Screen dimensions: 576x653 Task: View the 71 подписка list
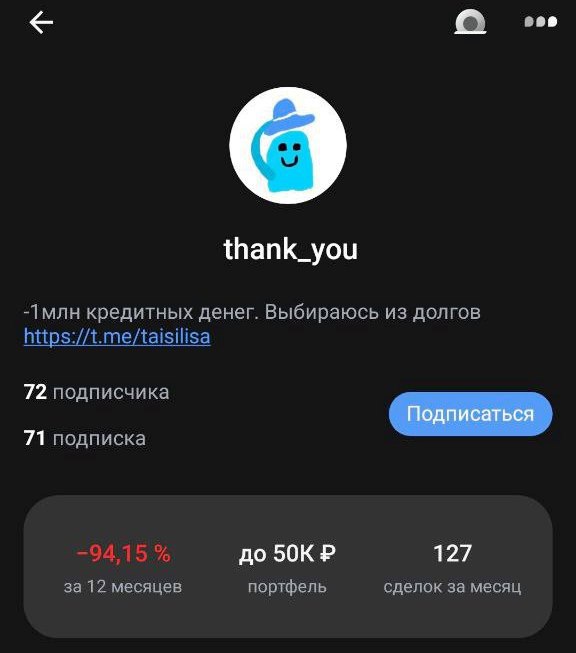coord(85,438)
